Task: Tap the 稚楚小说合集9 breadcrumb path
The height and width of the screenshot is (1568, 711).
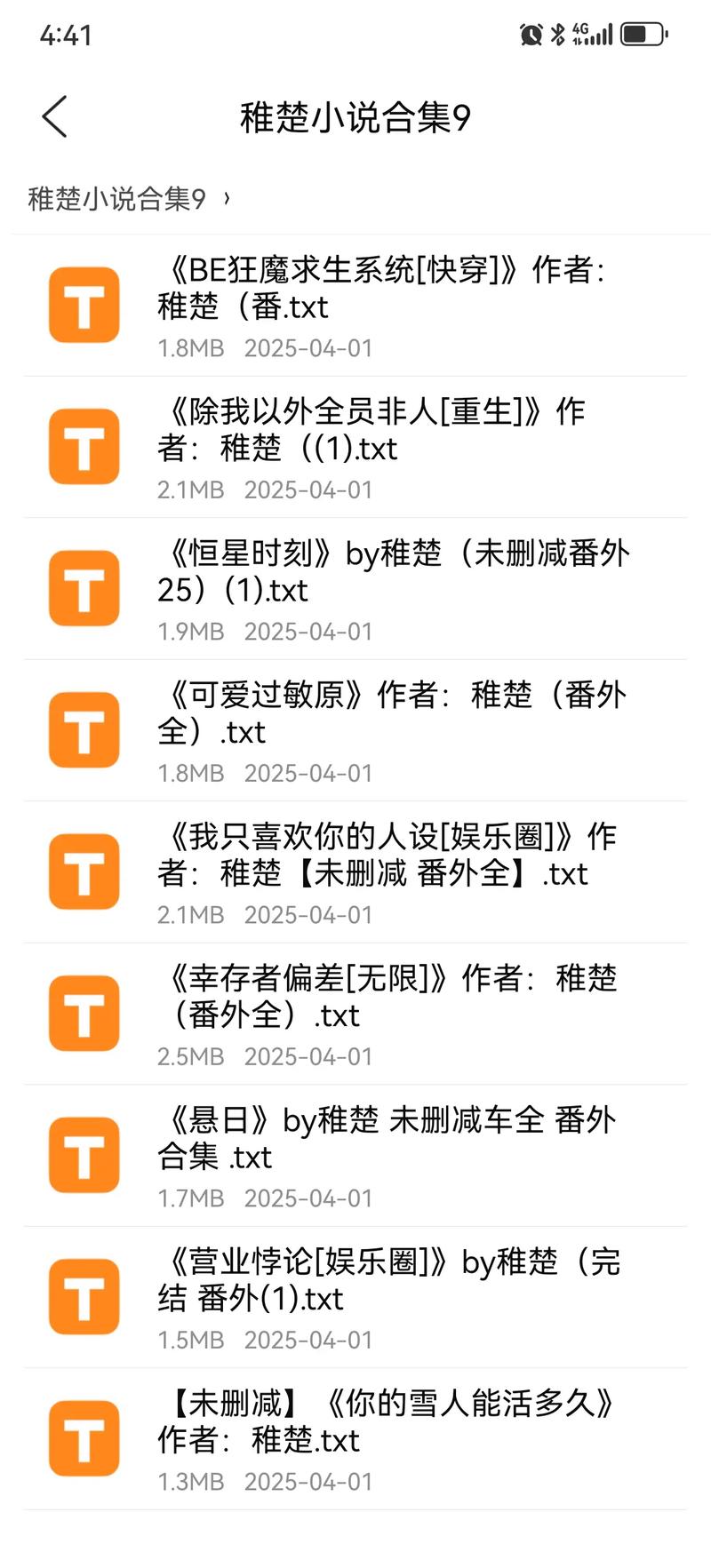Action: click(116, 198)
